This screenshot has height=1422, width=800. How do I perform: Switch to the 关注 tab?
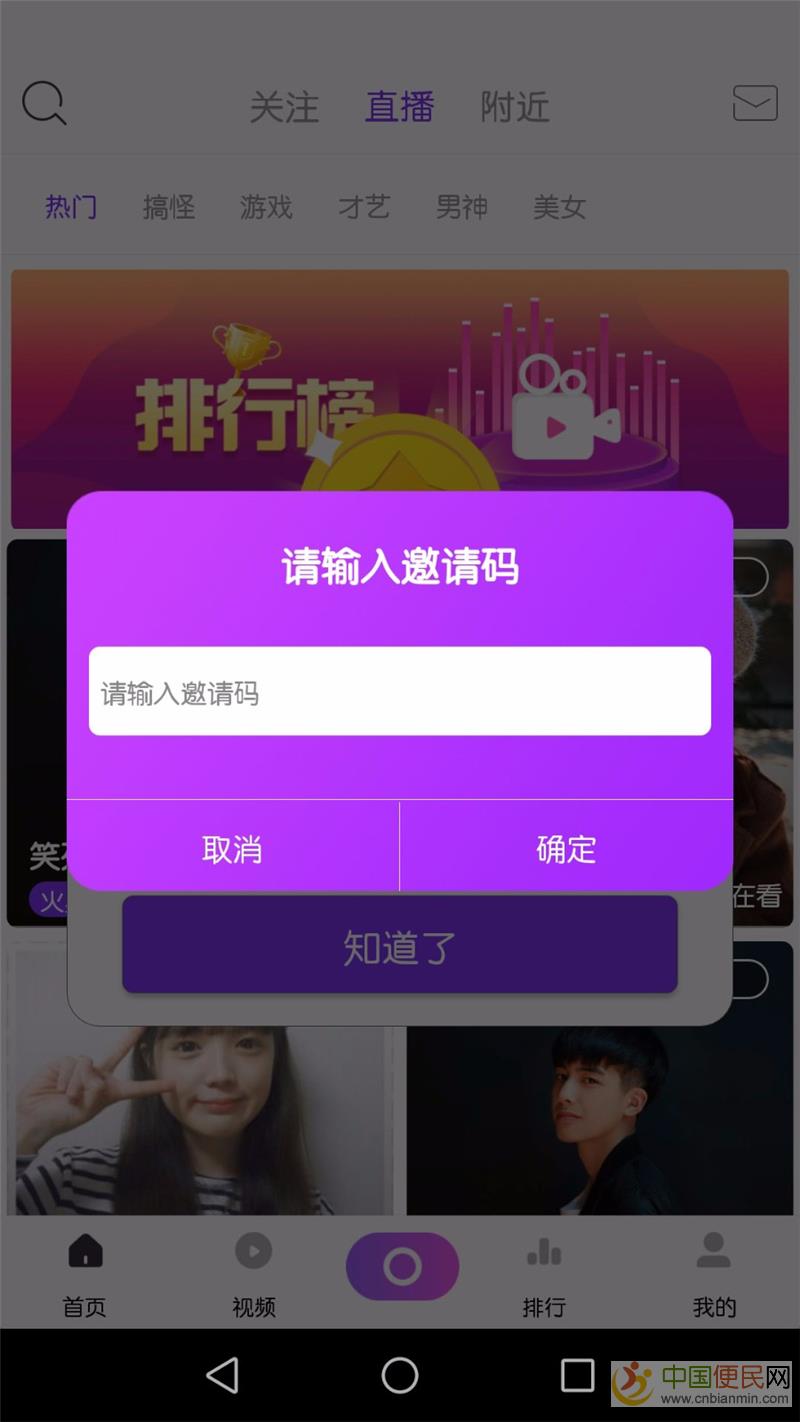[x=284, y=107]
